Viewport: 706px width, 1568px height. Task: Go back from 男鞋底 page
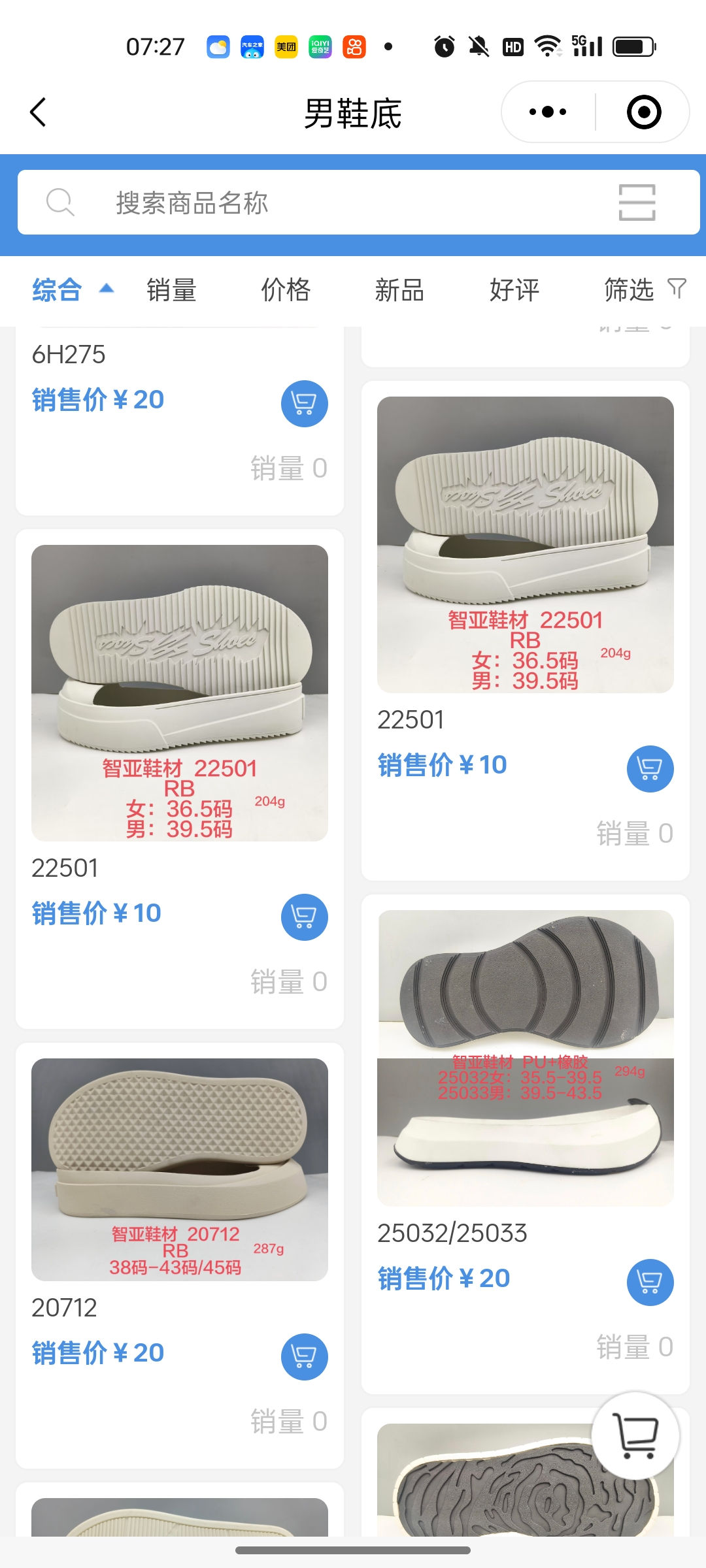39,112
